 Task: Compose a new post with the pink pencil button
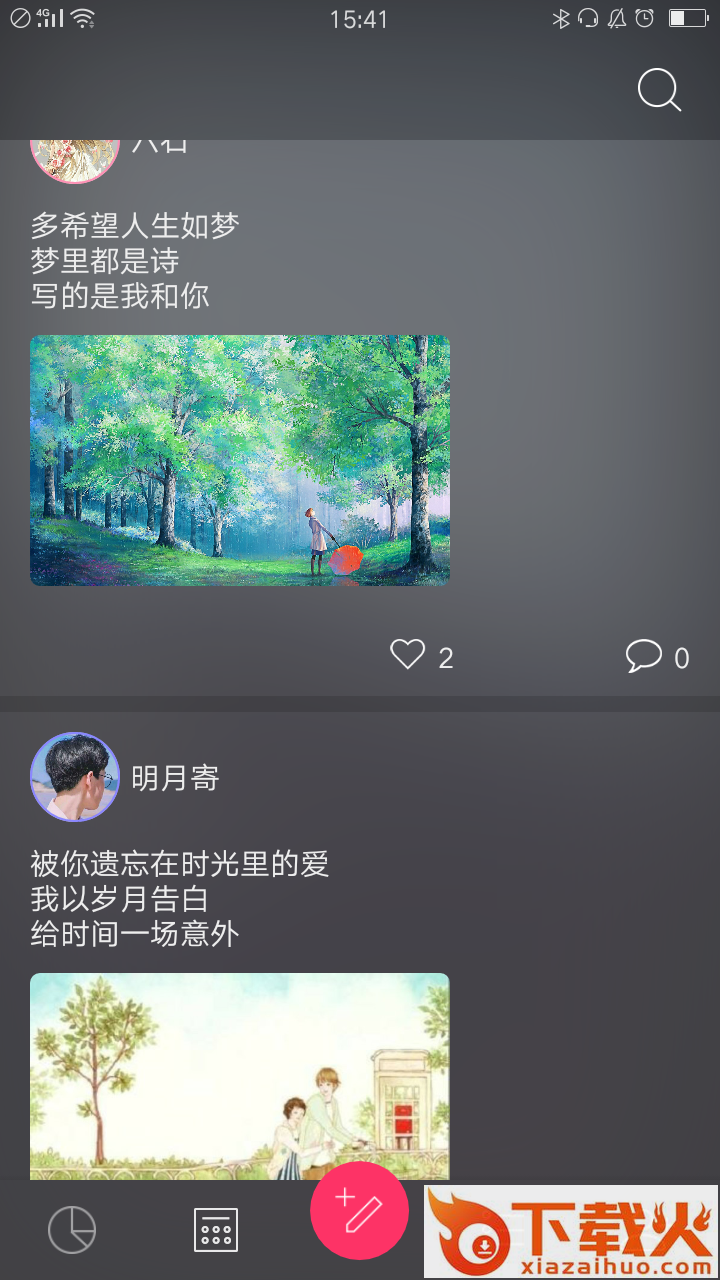coord(360,1211)
